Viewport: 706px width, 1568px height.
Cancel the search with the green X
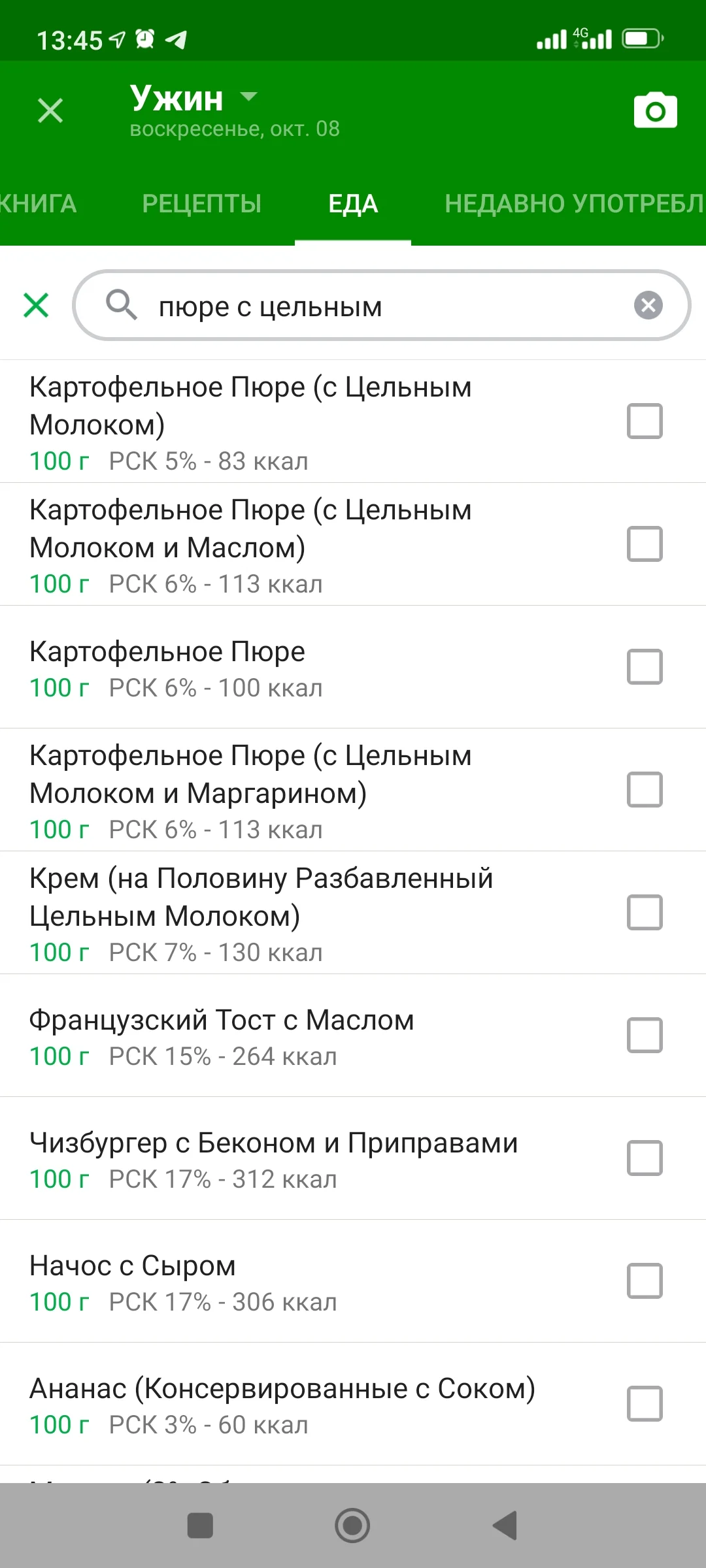coord(36,305)
